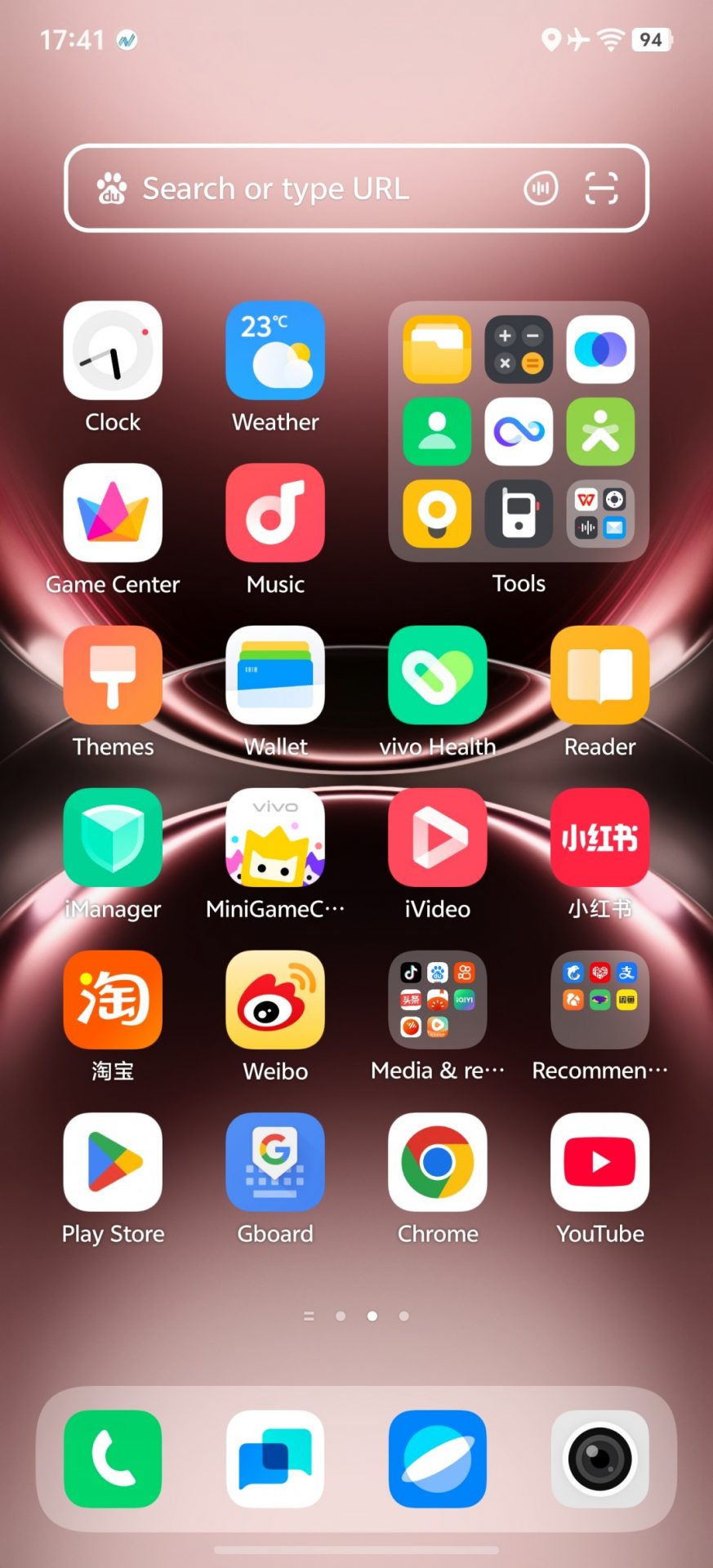This screenshot has width=713, height=1568.
Task: Launch the Wallet app
Action: [x=275, y=676]
